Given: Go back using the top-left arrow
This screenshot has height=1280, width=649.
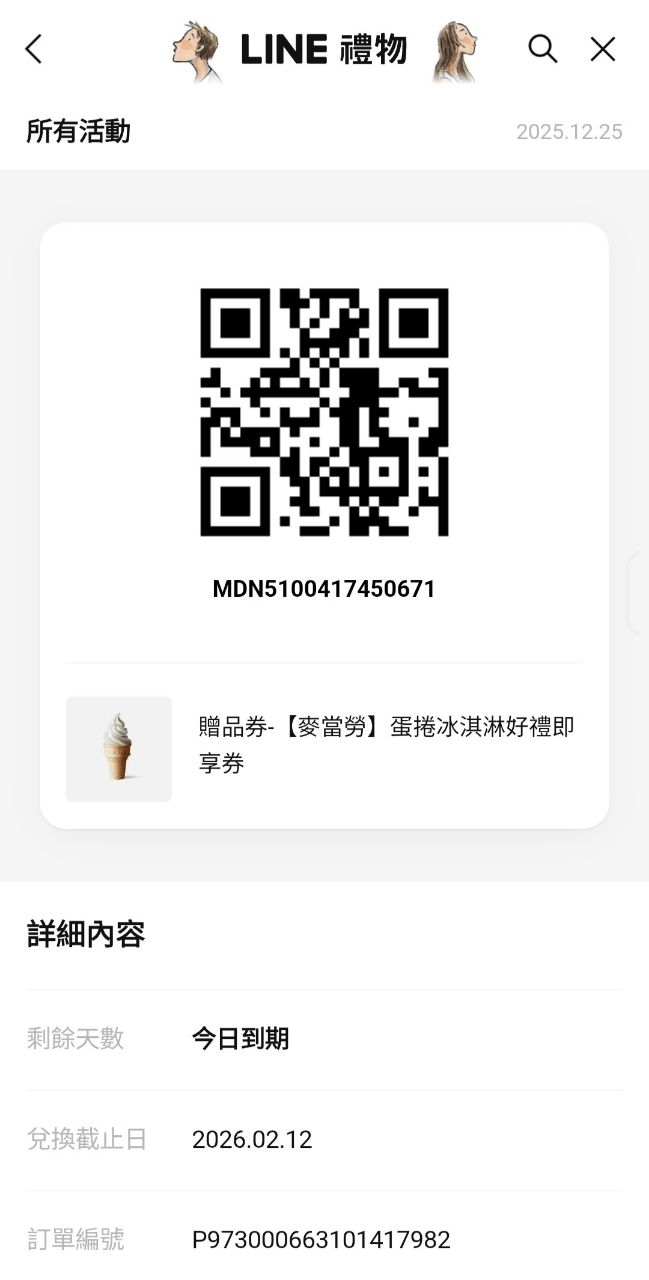Looking at the screenshot, I should click(34, 49).
